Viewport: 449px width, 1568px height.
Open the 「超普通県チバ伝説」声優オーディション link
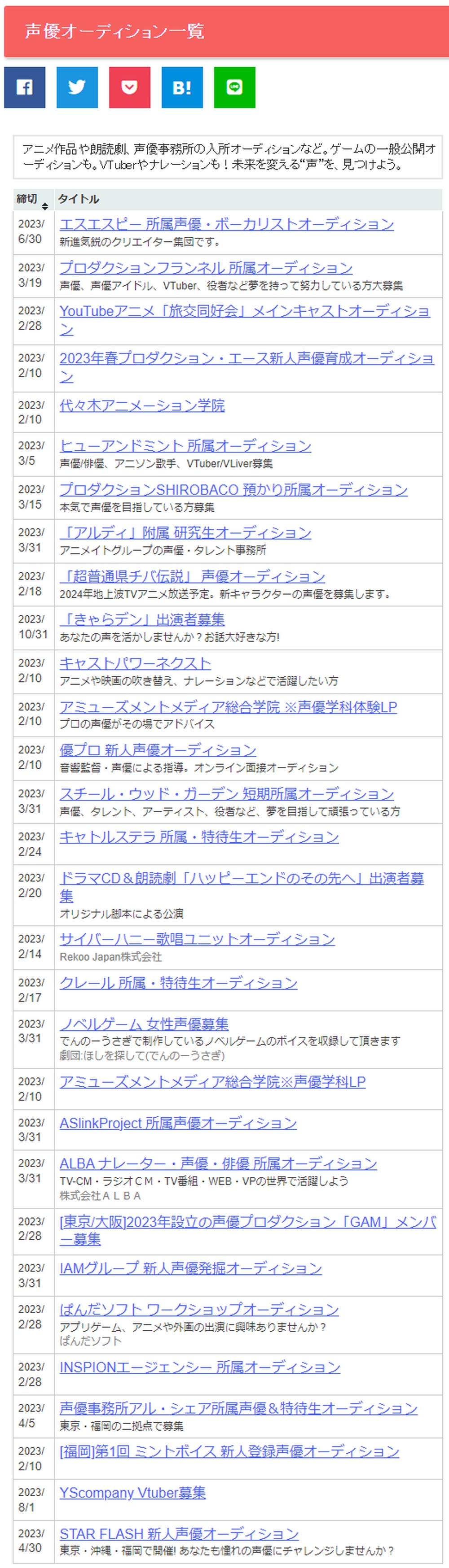tap(192, 576)
